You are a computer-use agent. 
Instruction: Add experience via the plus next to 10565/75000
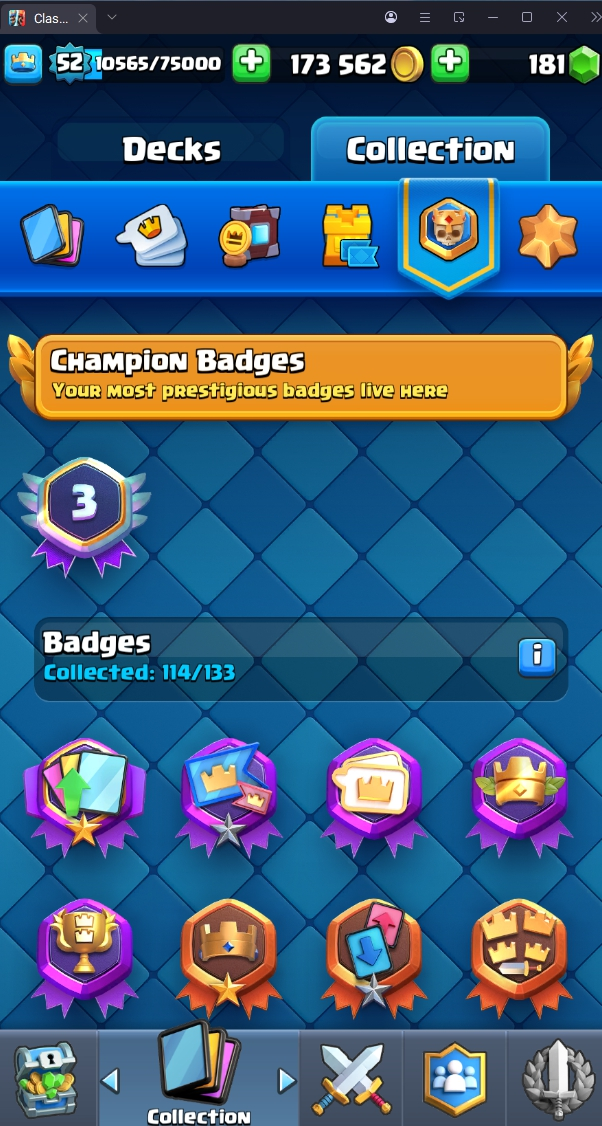[251, 64]
